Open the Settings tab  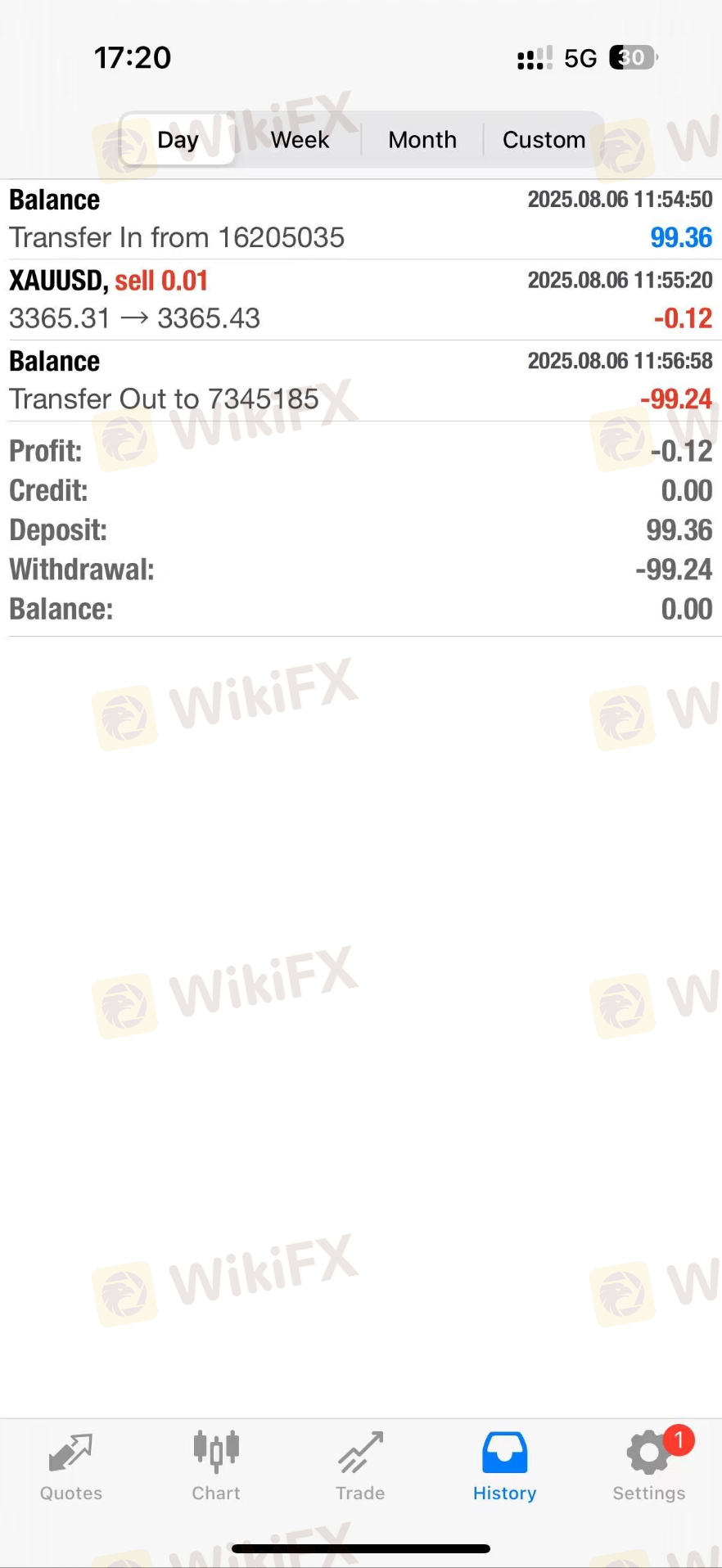click(649, 1467)
